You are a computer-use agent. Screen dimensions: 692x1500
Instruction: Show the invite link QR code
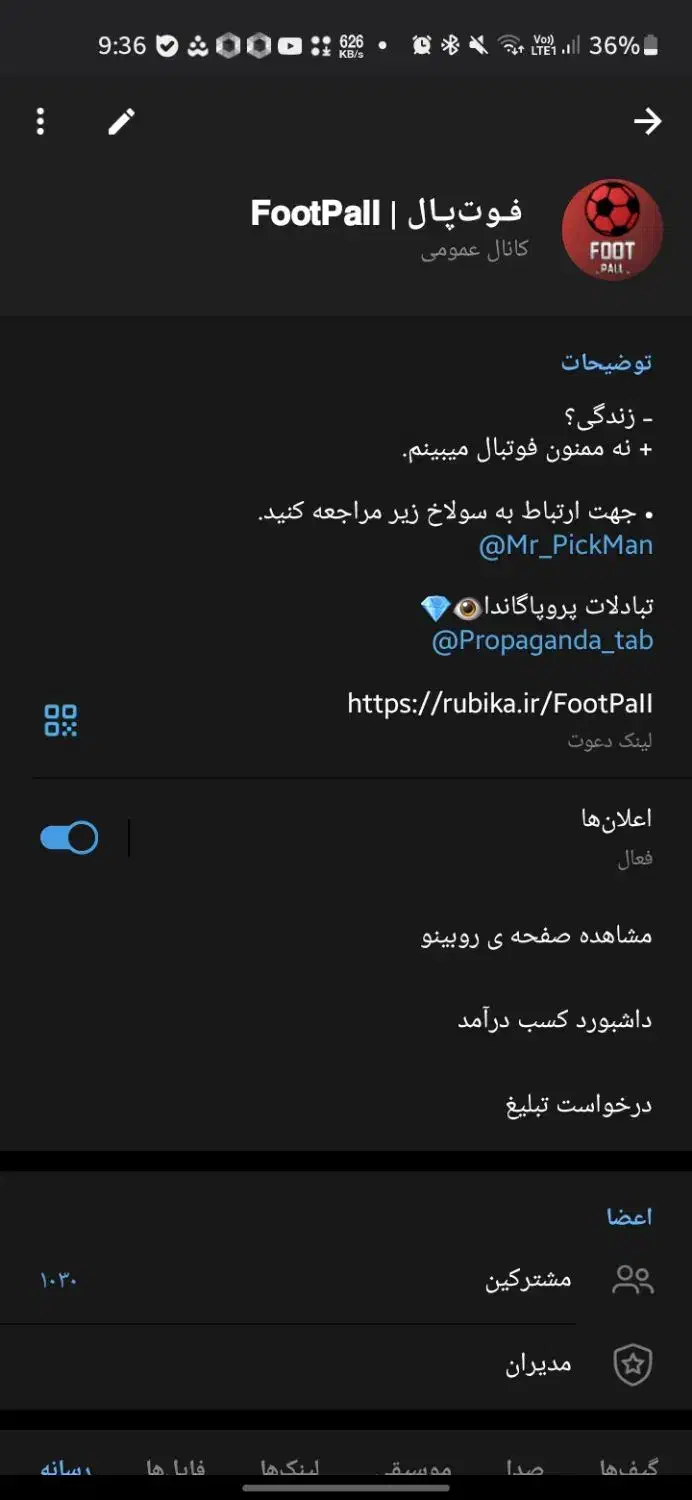[x=60, y=720]
